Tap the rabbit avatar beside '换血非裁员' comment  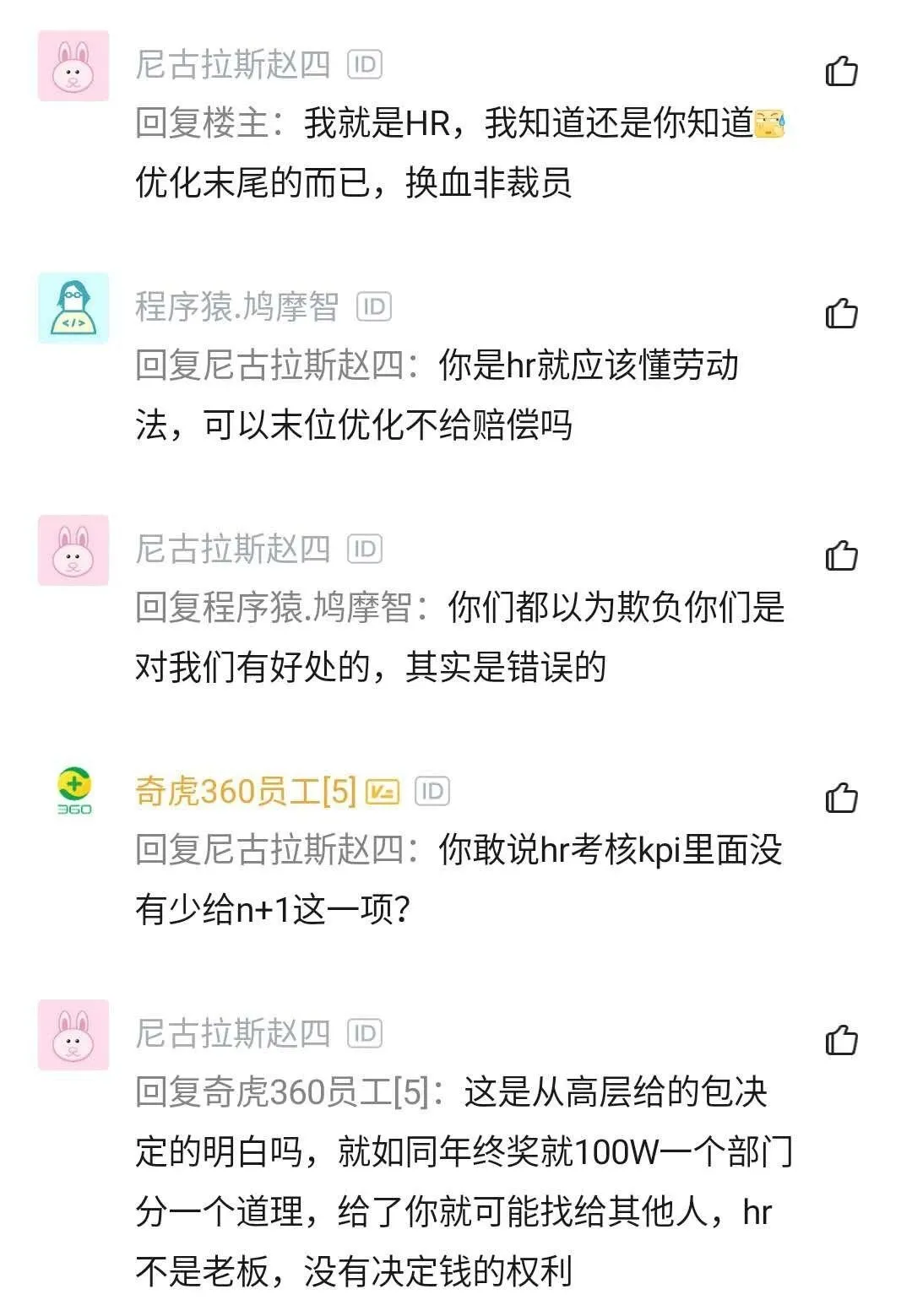point(73,66)
